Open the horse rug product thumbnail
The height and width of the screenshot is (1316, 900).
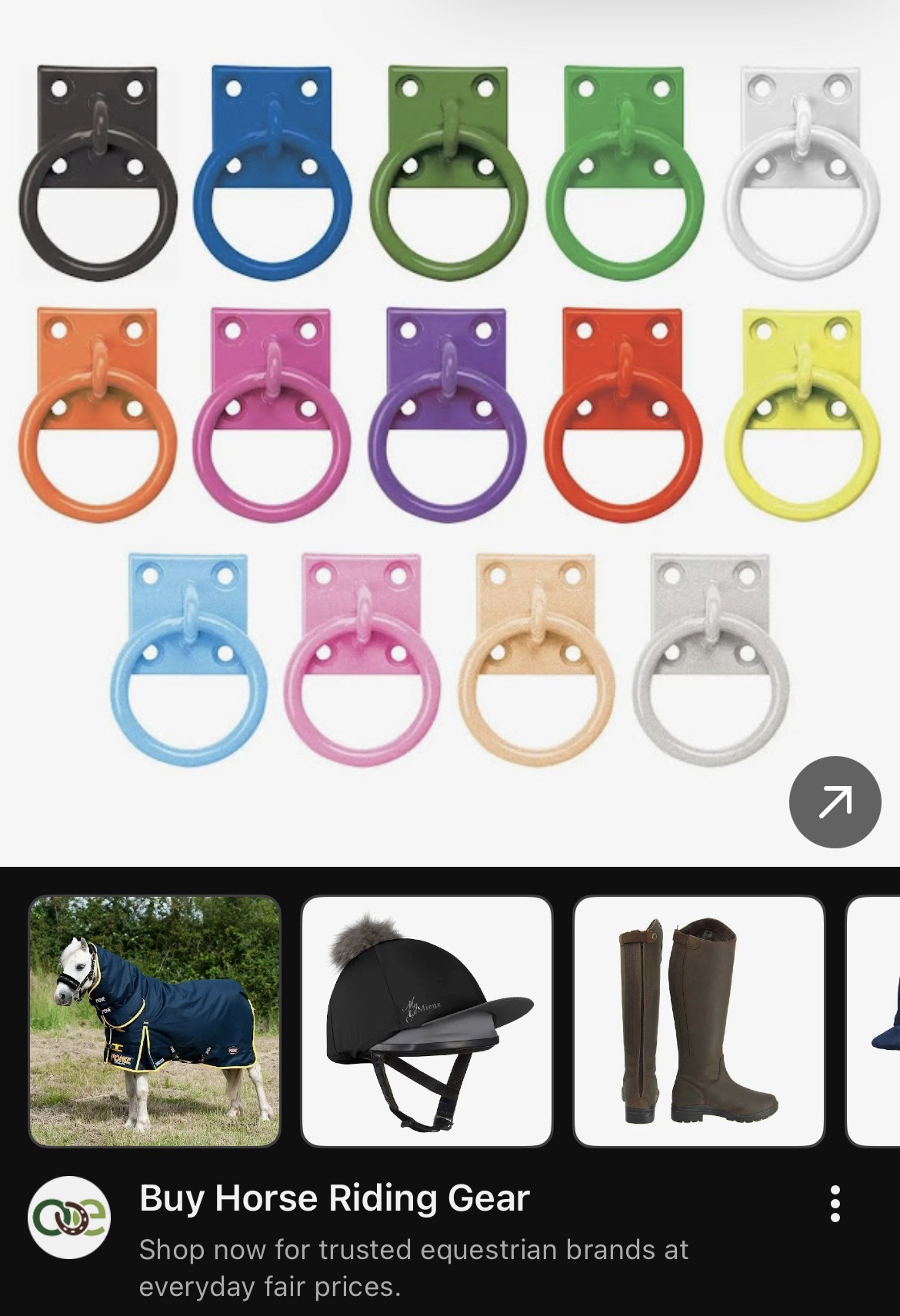pyautogui.click(x=155, y=1021)
